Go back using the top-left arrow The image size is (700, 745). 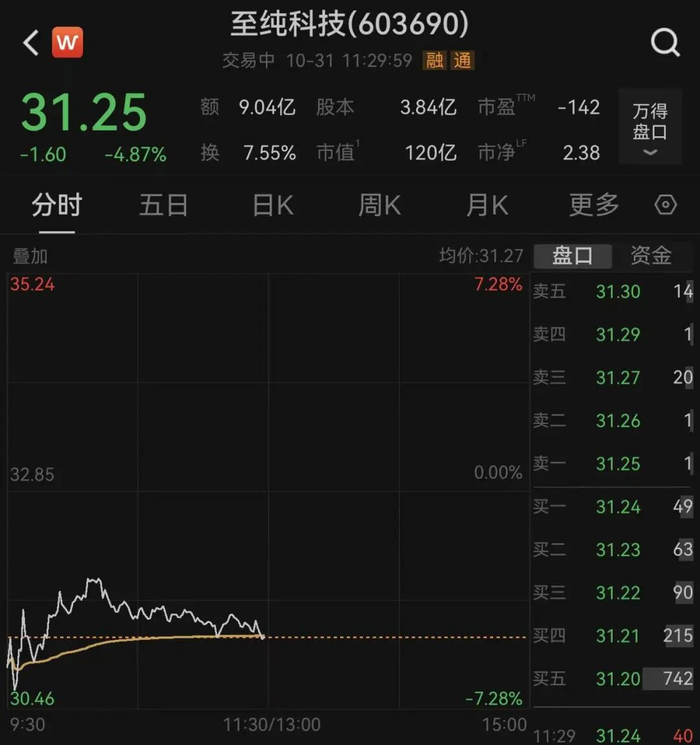pyautogui.click(x=31, y=43)
